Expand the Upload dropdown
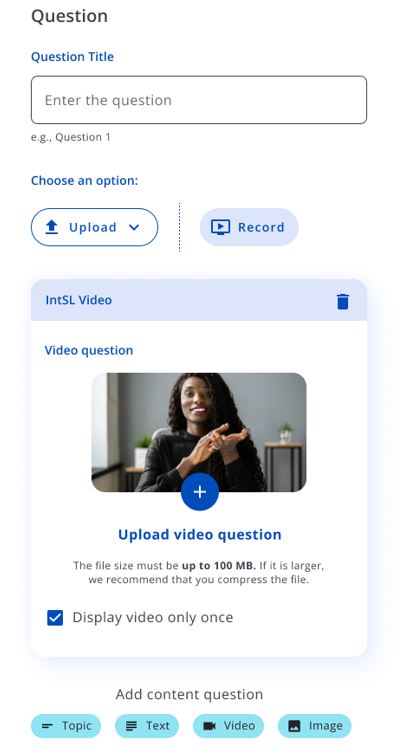The height and width of the screenshot is (756, 401). coord(94,227)
